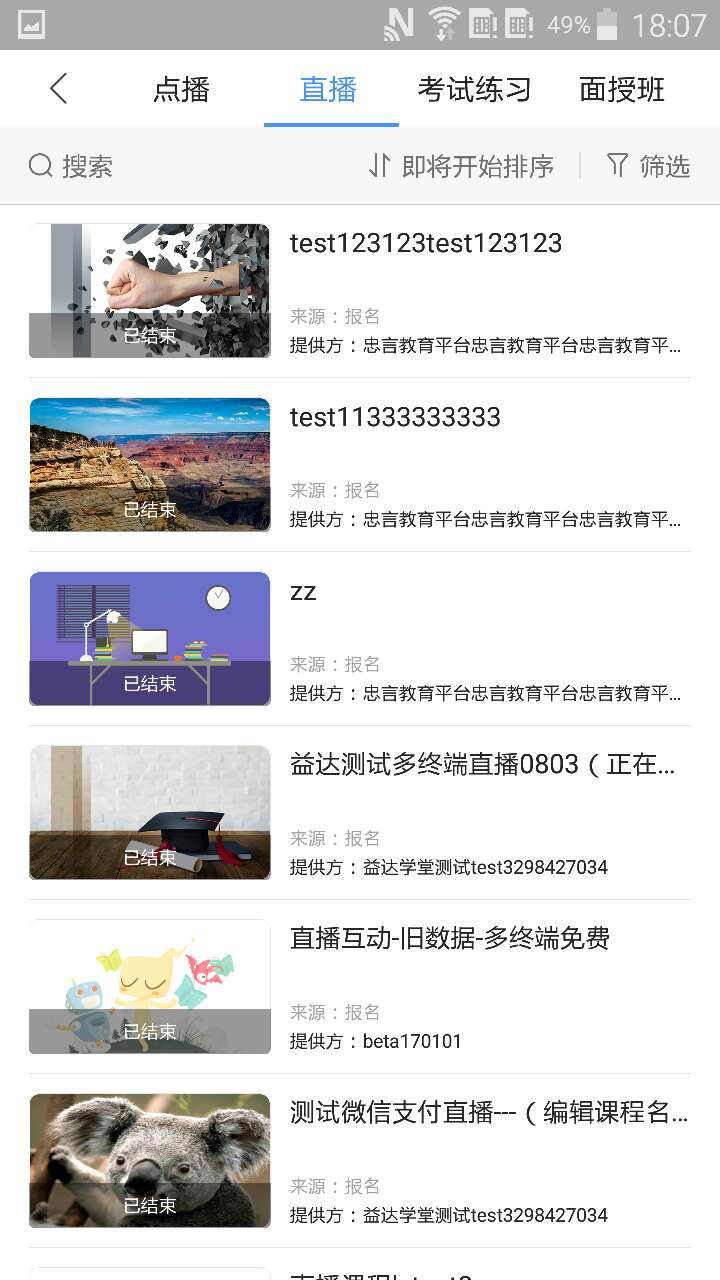This screenshot has height=1280, width=720.
Task: Open the 搜索 search field
Action: pyautogui.click(x=70, y=166)
